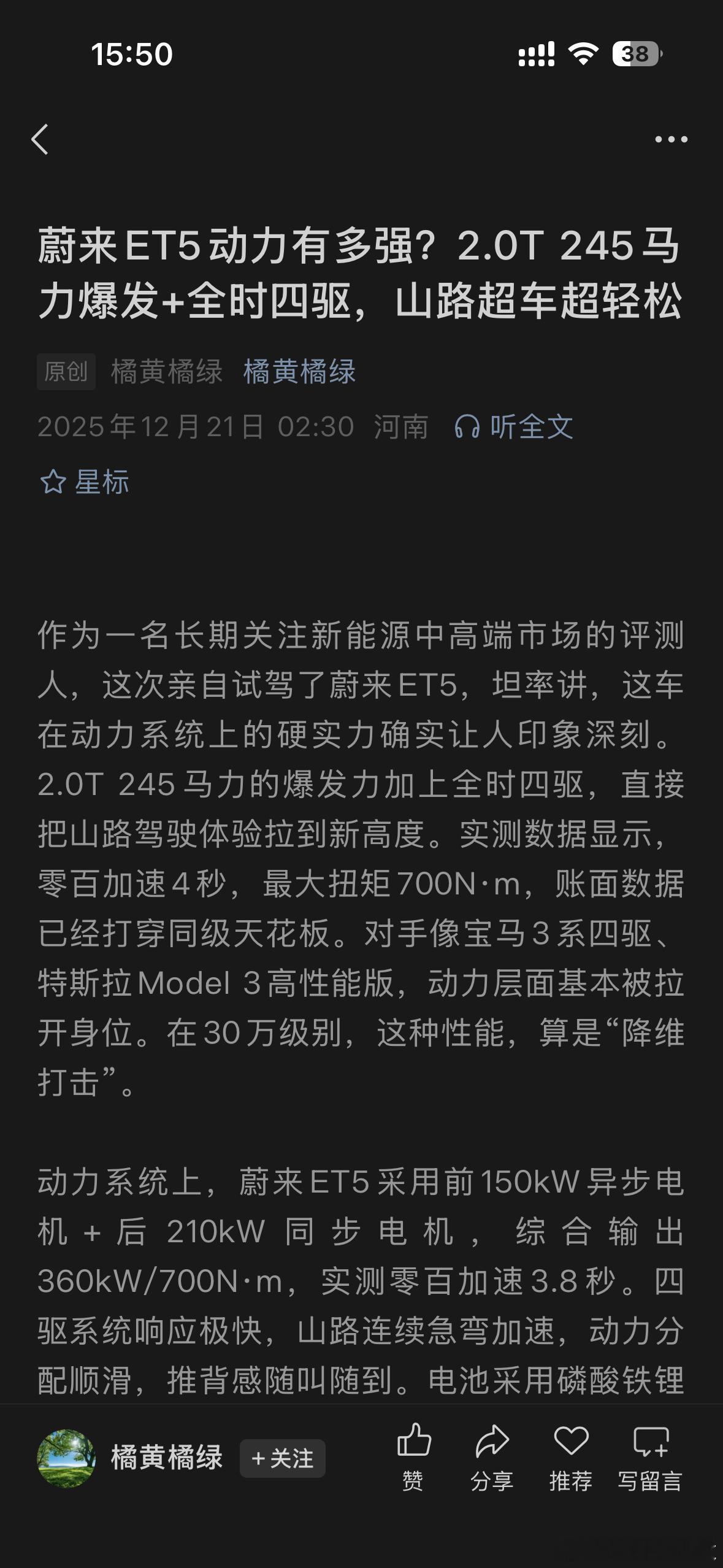723x1568 pixels.
Task: Go back using the back arrow
Action: (x=43, y=140)
